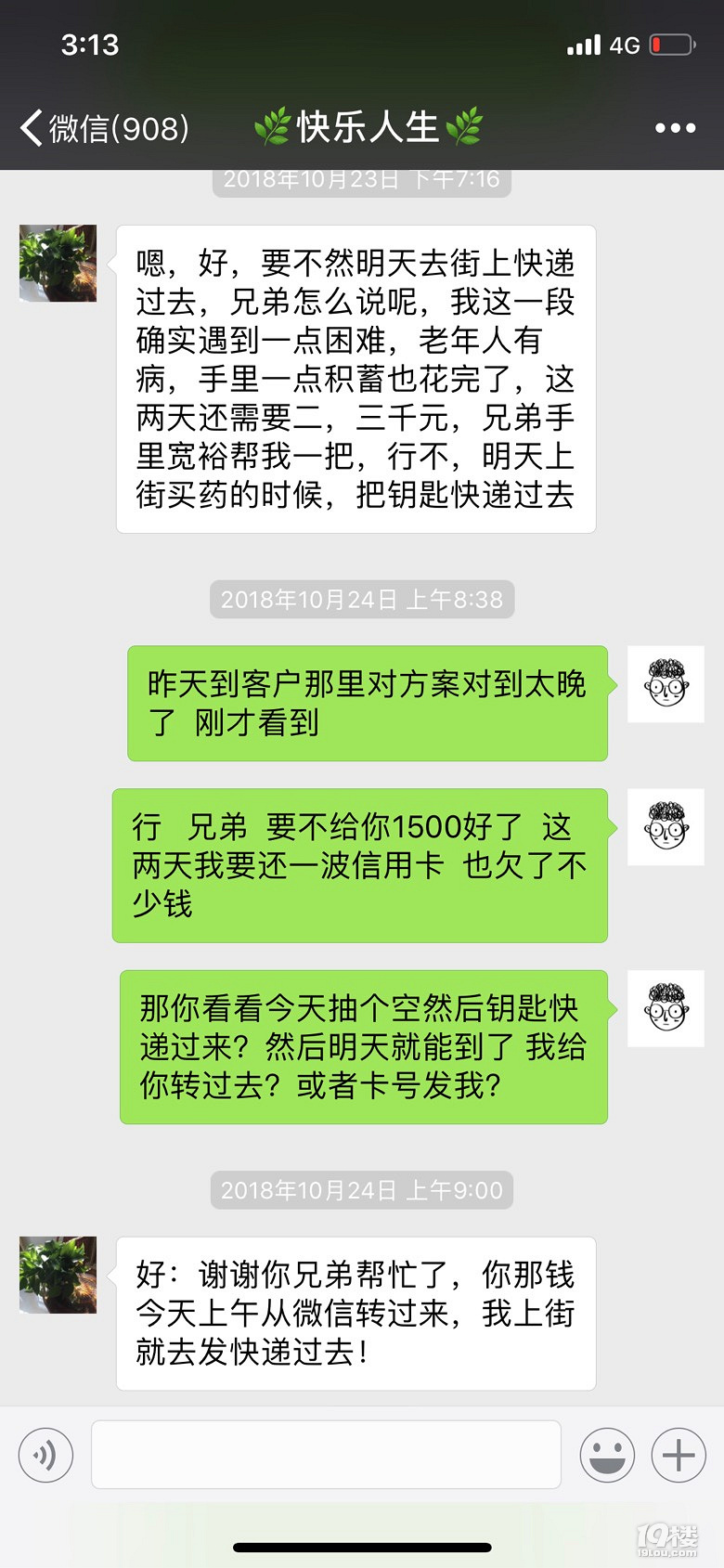This screenshot has height=1568, width=724.
Task: Open the chat info overflow menu
Action: 675,128
